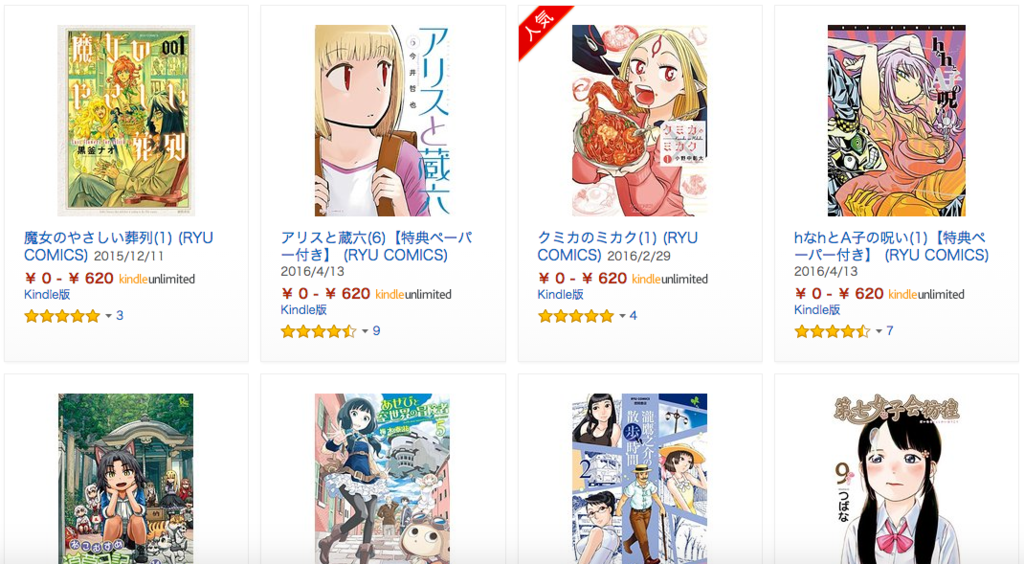
Task: Tap the クミカのミカク cover image
Action: (x=639, y=121)
